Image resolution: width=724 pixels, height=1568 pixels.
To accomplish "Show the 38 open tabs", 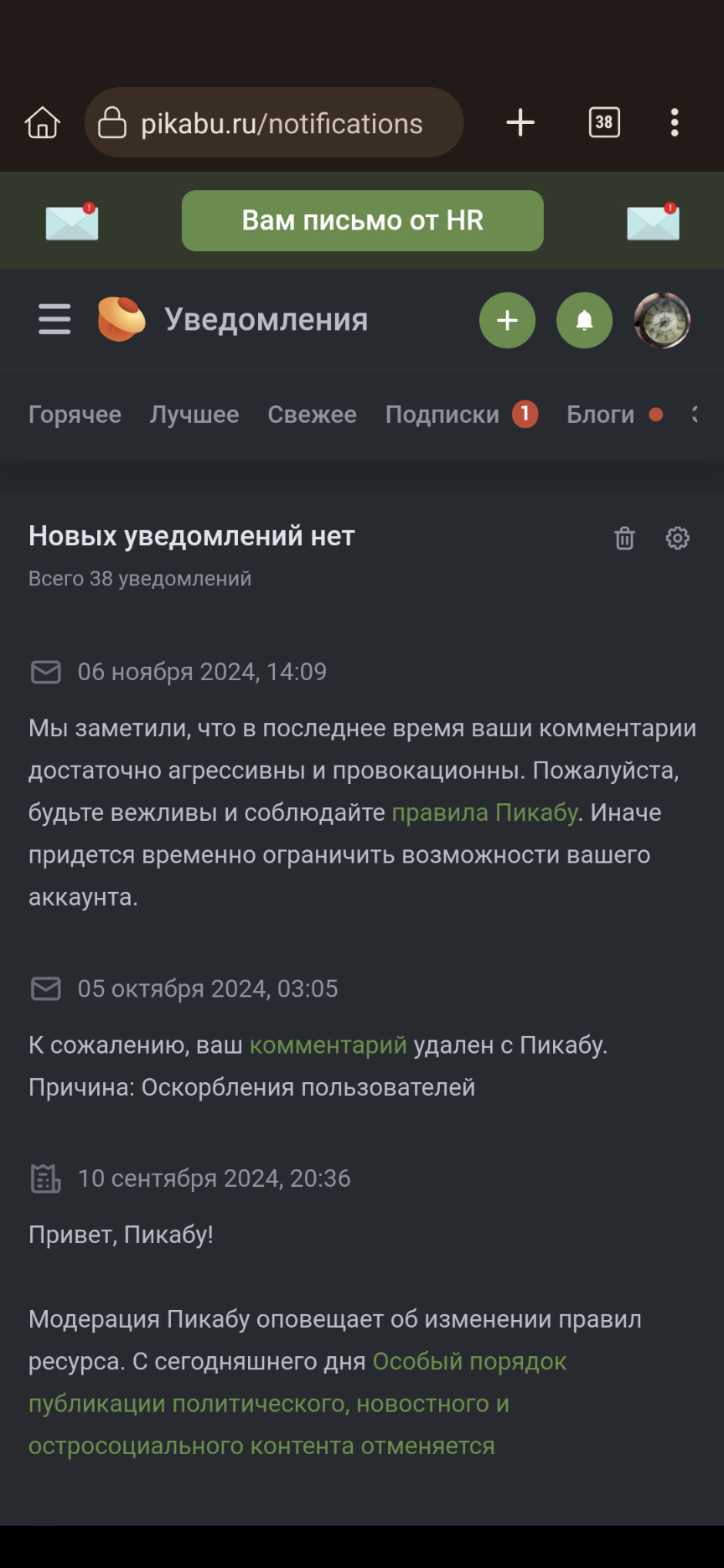I will 604,123.
